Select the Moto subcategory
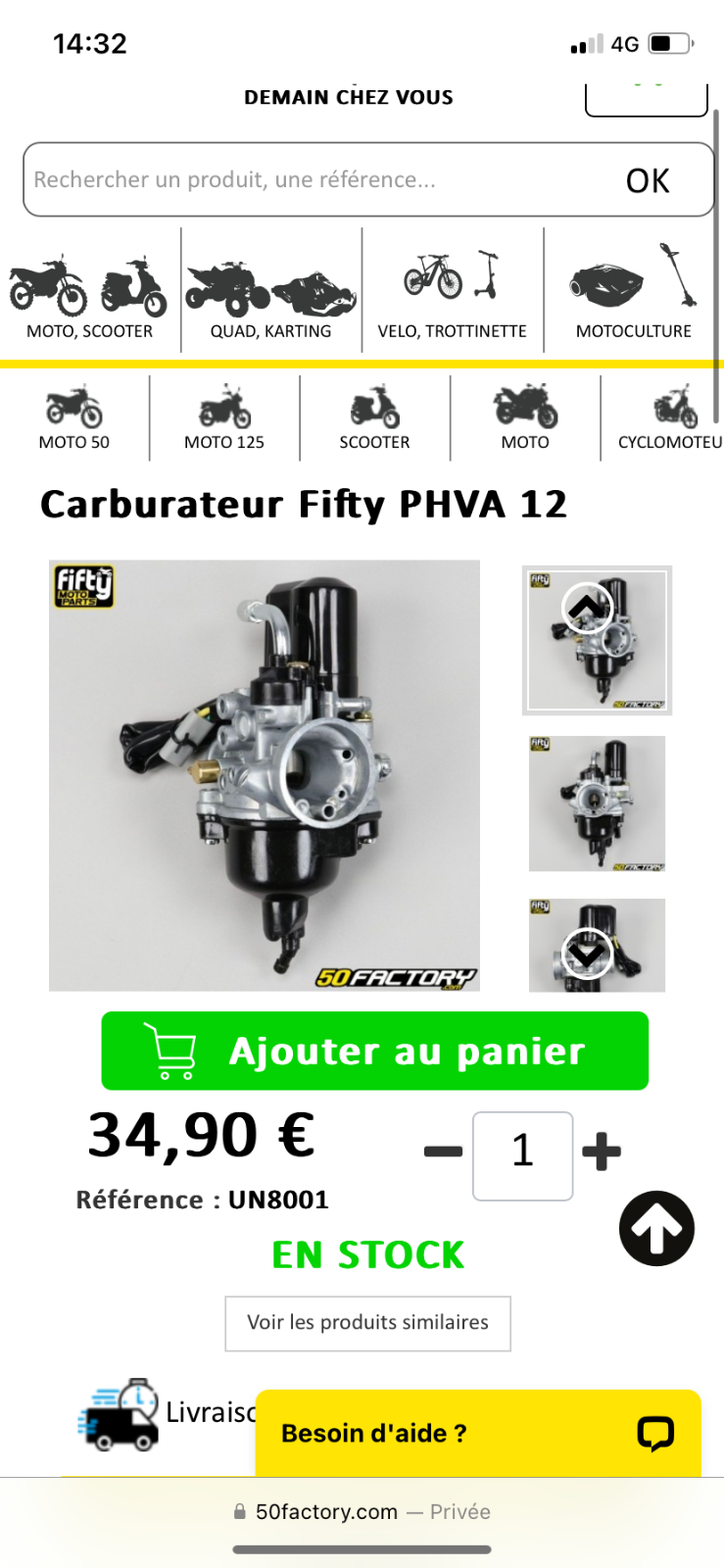 (525, 418)
